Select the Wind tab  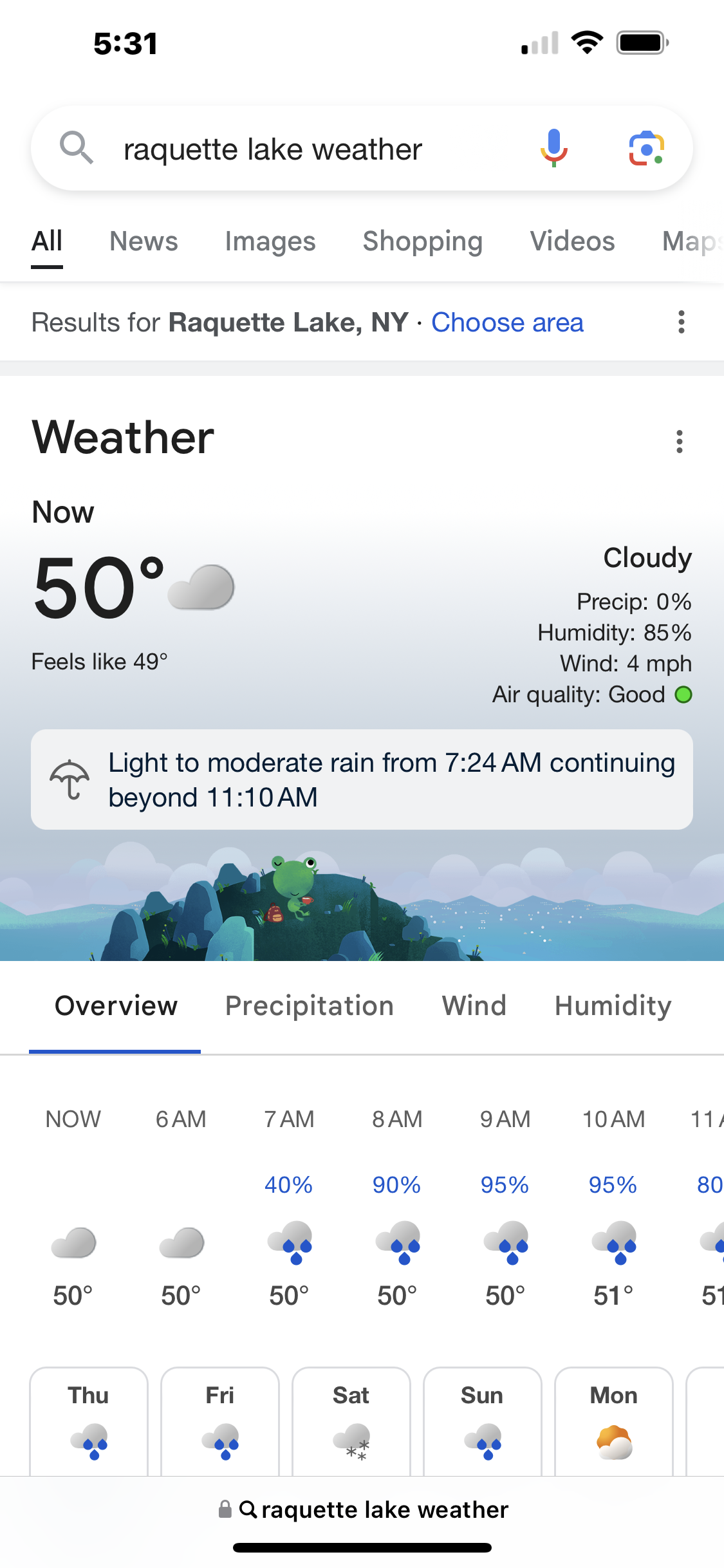(474, 1006)
